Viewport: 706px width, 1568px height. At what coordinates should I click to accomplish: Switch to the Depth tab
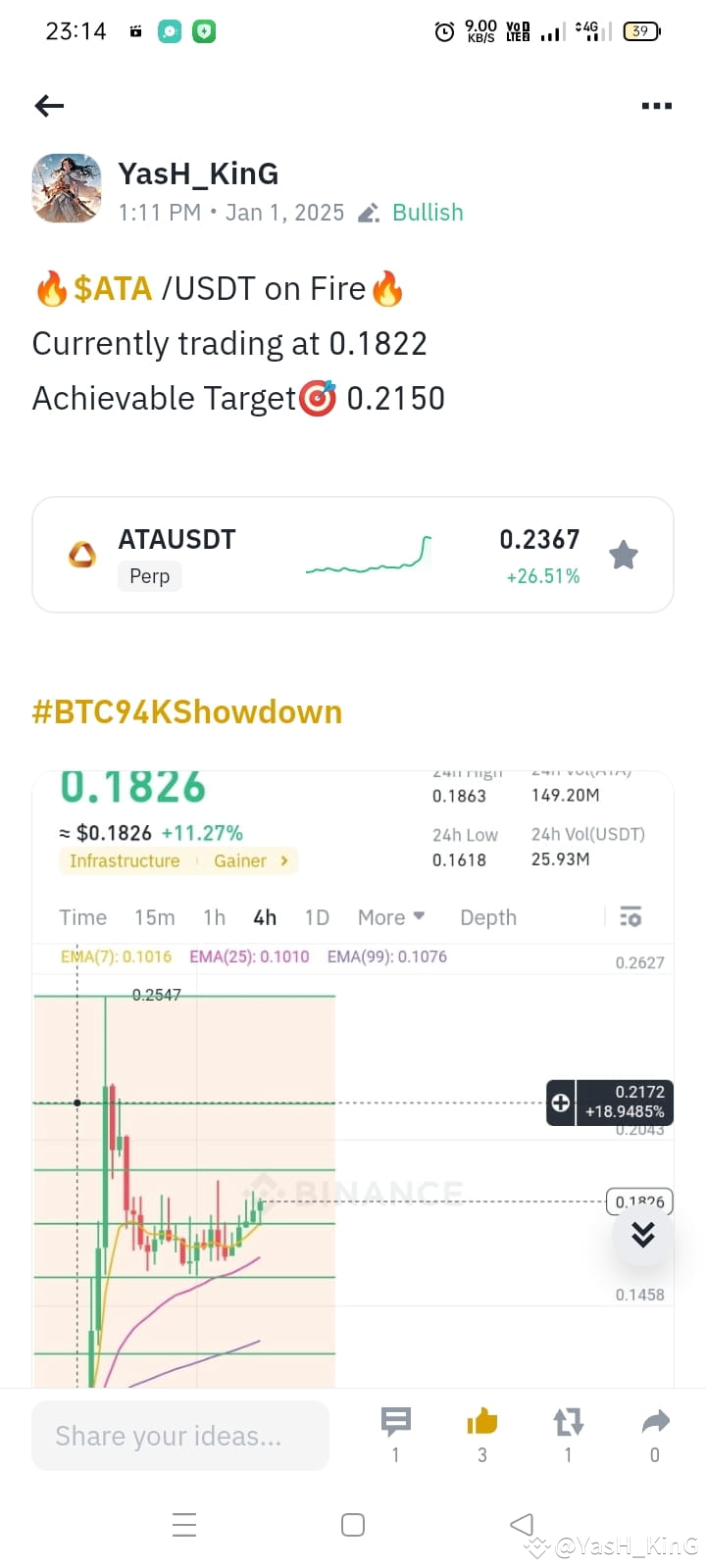pyautogui.click(x=487, y=917)
